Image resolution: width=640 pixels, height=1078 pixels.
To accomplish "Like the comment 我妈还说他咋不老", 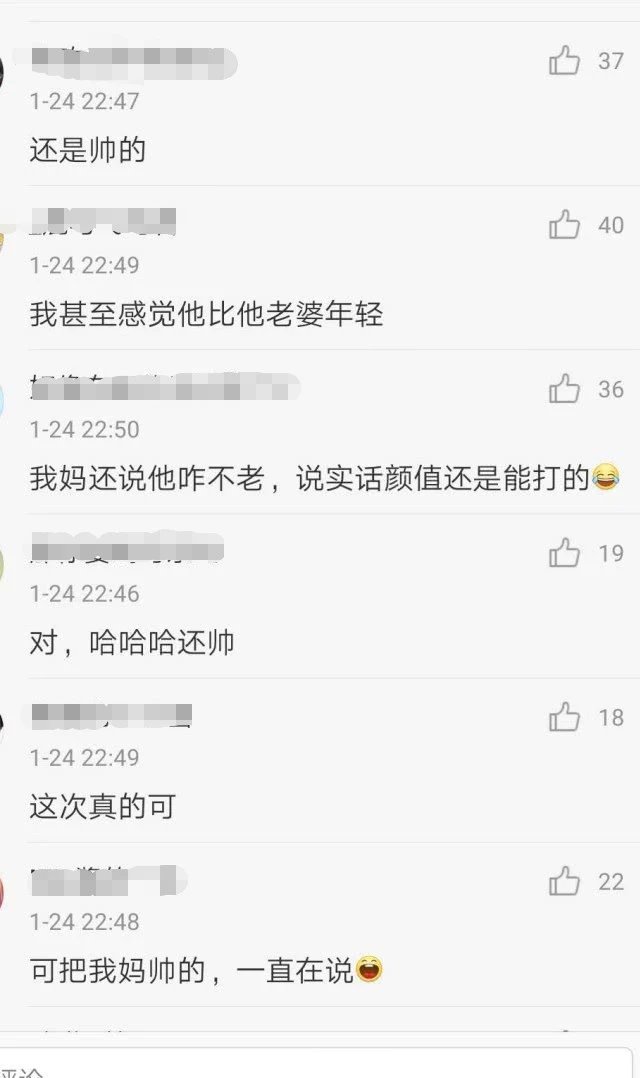I will (x=565, y=389).
